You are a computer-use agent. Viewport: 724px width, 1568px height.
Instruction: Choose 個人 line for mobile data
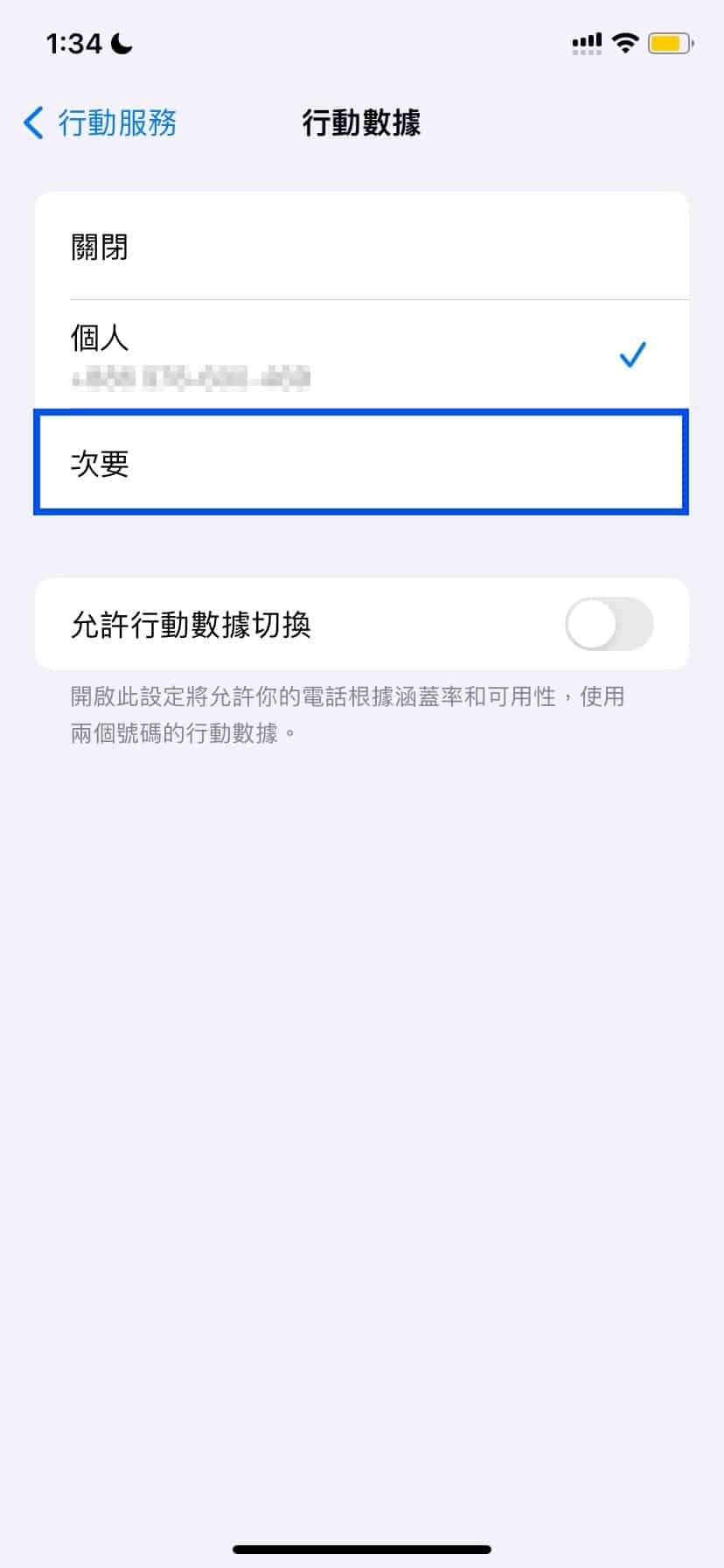coord(361,355)
